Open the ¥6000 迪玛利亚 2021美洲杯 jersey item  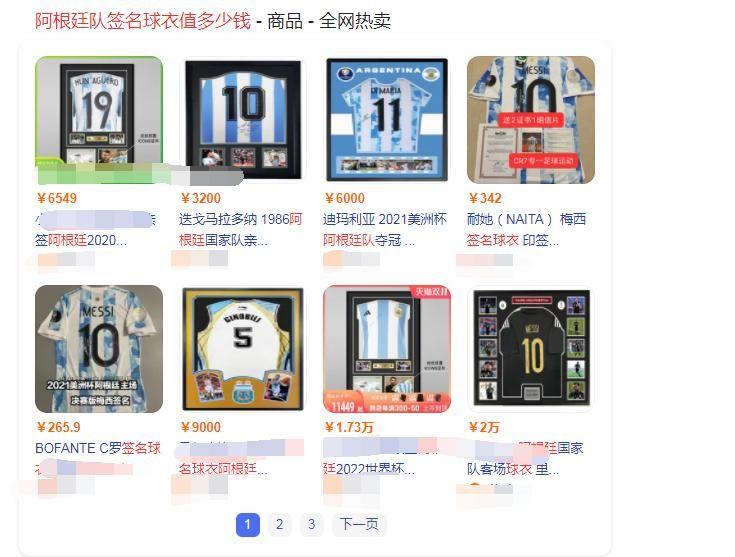pos(387,120)
